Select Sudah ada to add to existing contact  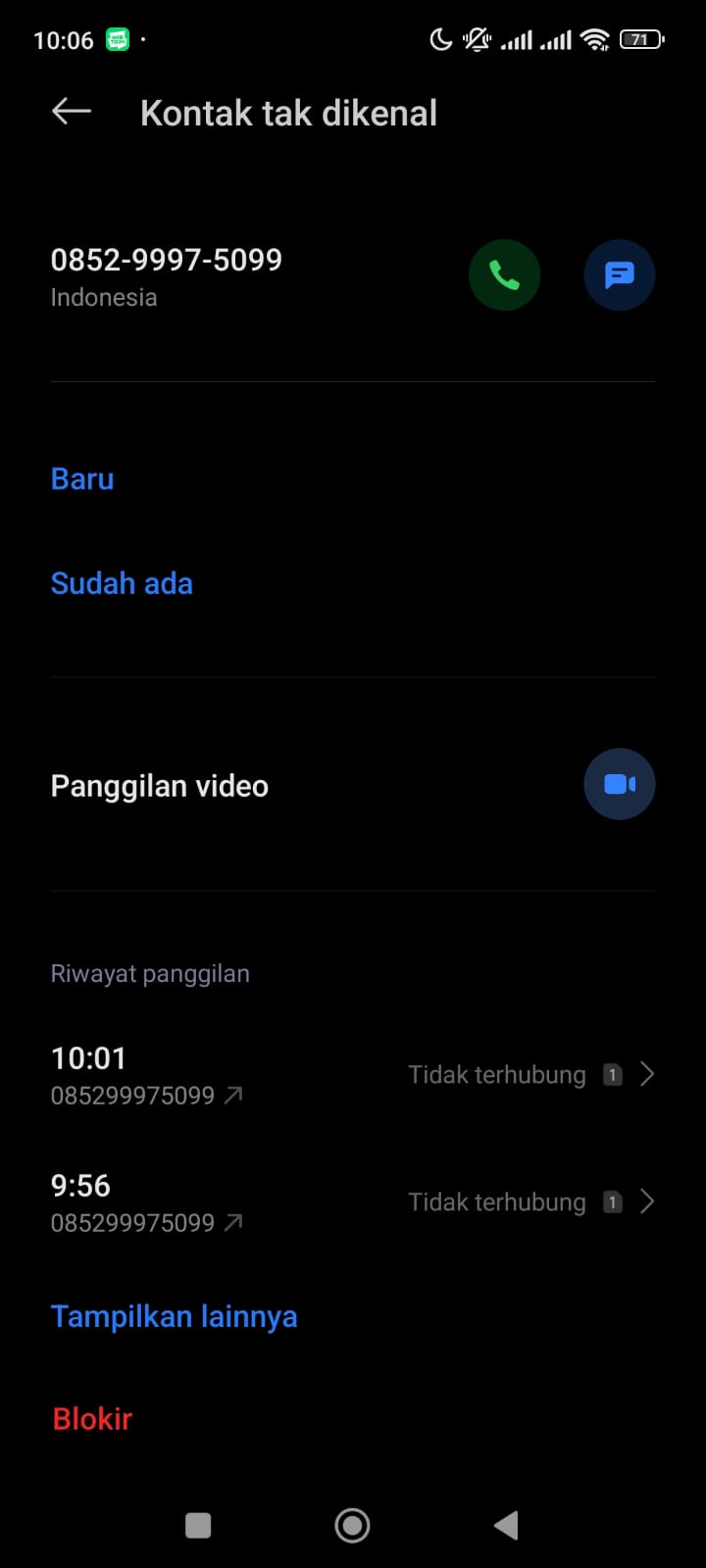coord(122,583)
